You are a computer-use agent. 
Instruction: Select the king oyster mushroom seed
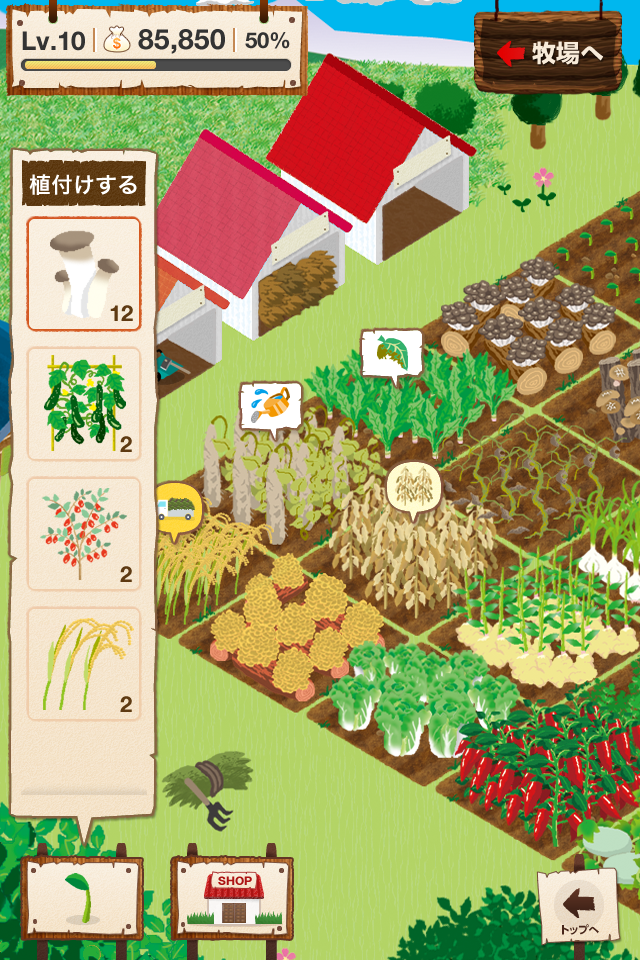83,274
